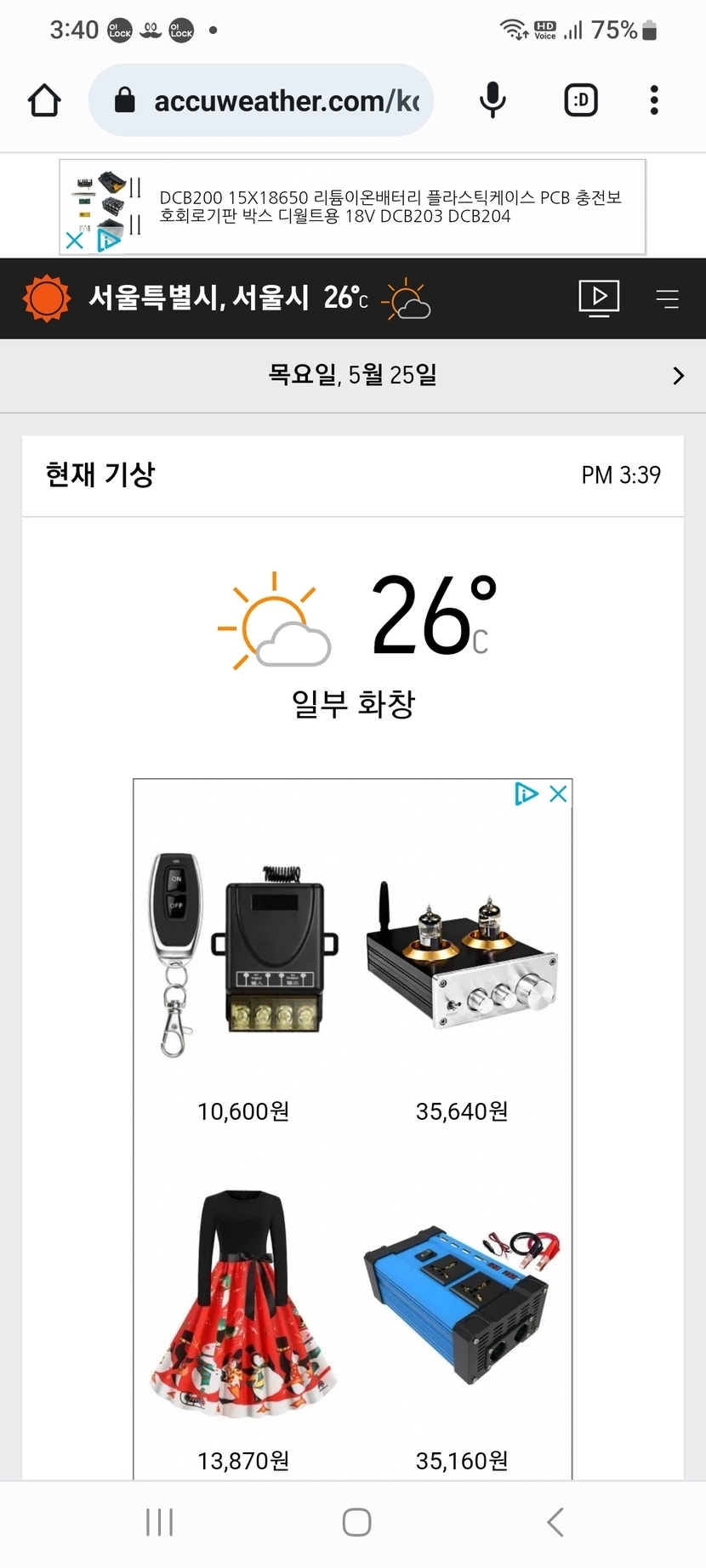This screenshot has height=1568, width=706.
Task: Go to the next day after 5월 25일
Action: 678,376
